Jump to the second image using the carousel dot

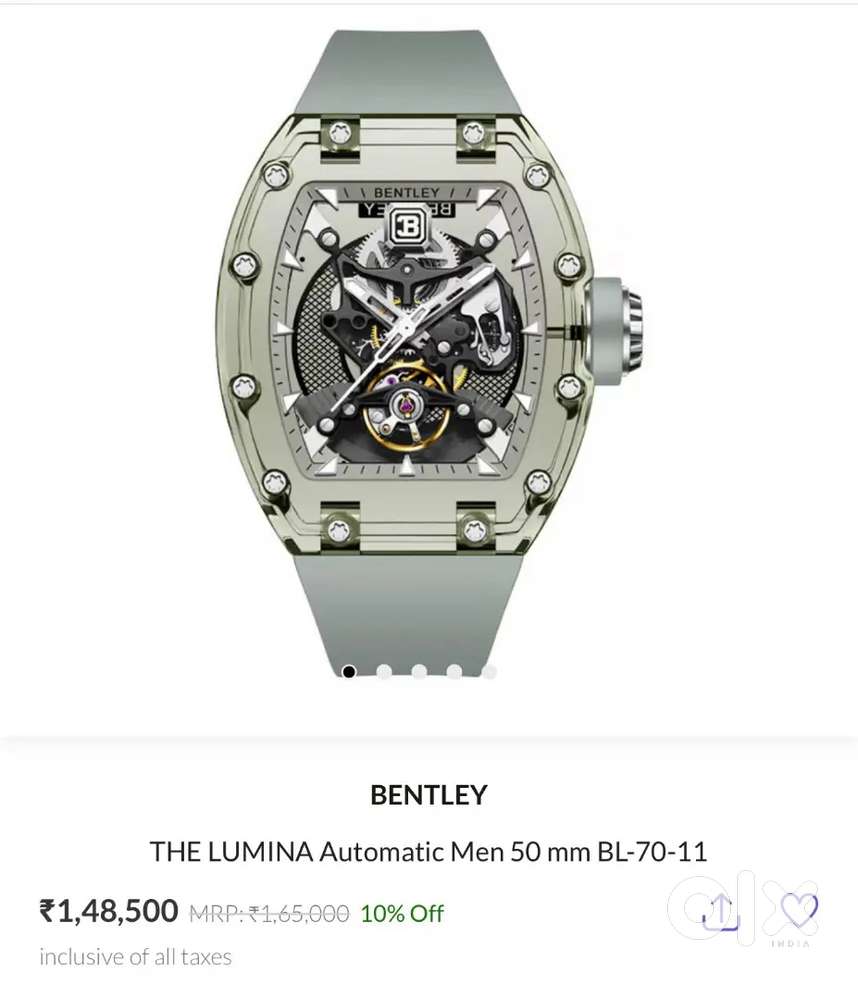(x=384, y=672)
